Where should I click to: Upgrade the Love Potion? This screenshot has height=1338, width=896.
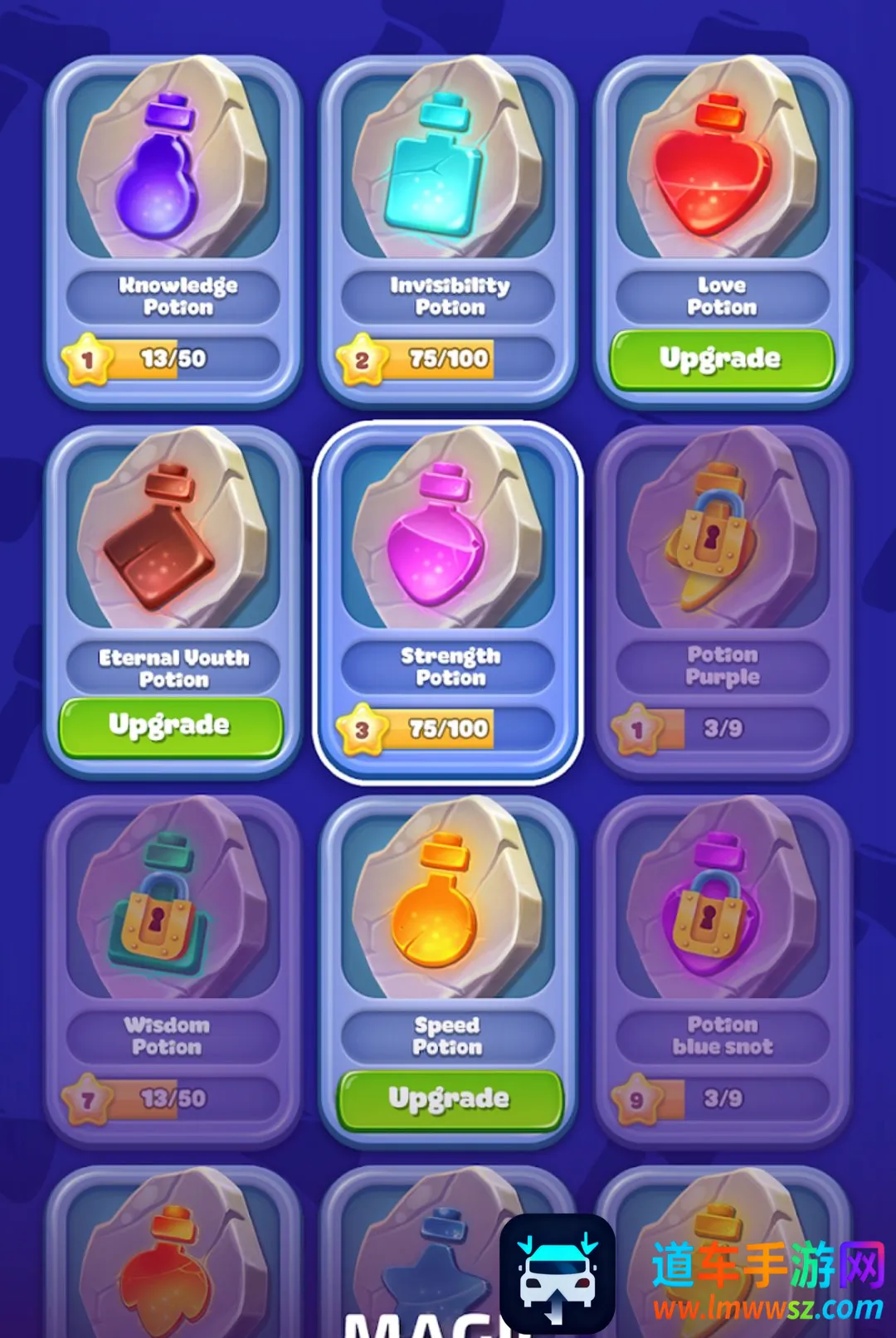[x=721, y=359]
